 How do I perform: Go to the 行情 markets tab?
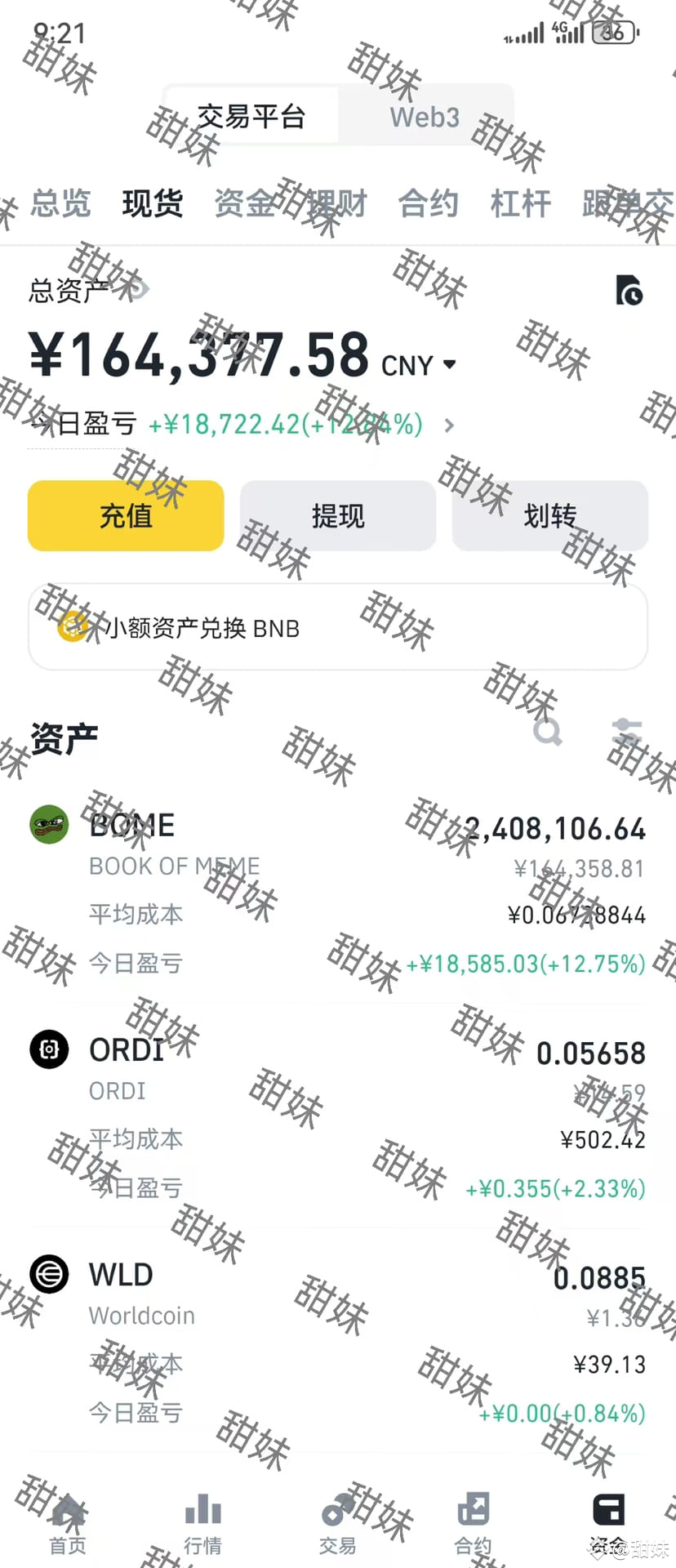point(202,1523)
